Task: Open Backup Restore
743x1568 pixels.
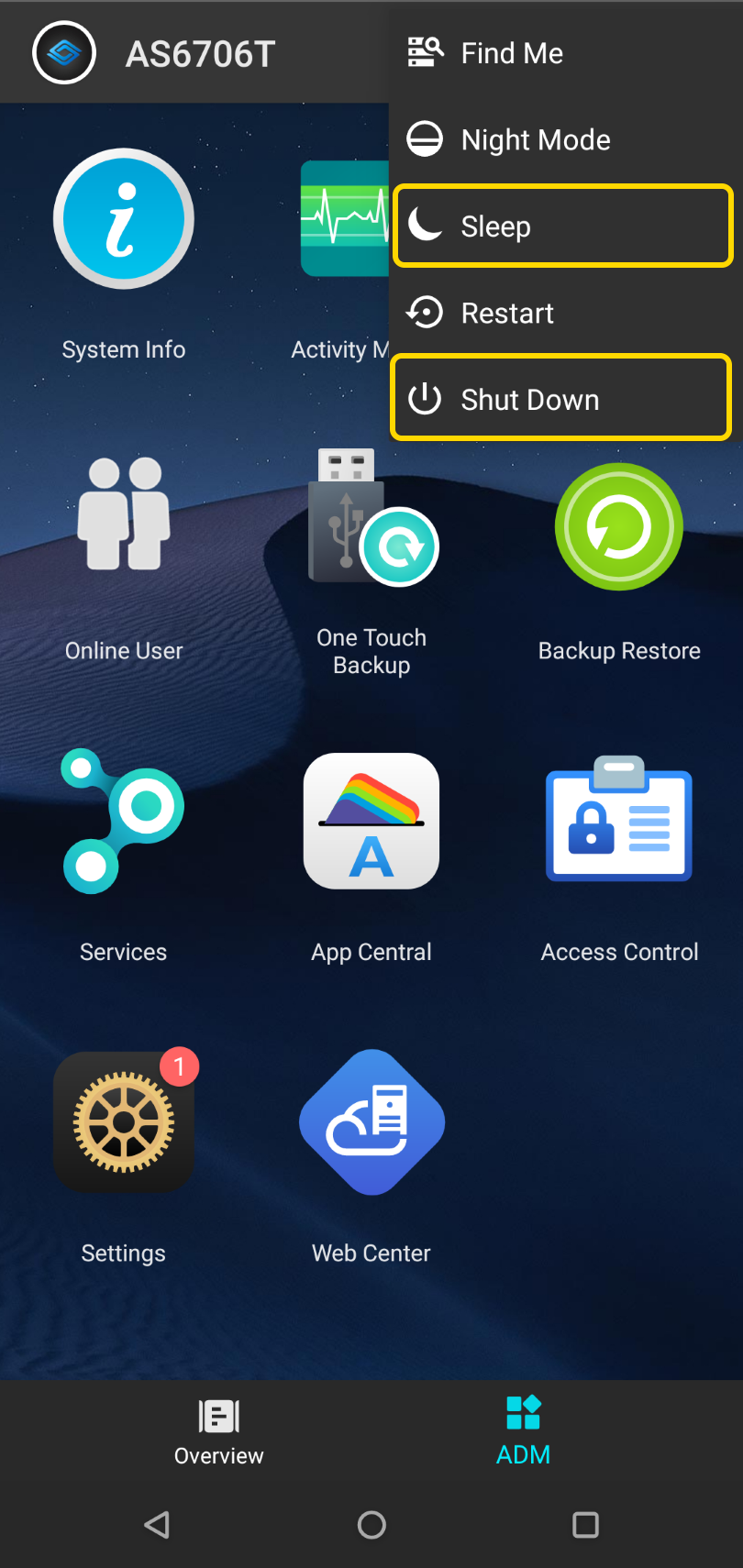Action: pyautogui.click(x=619, y=527)
